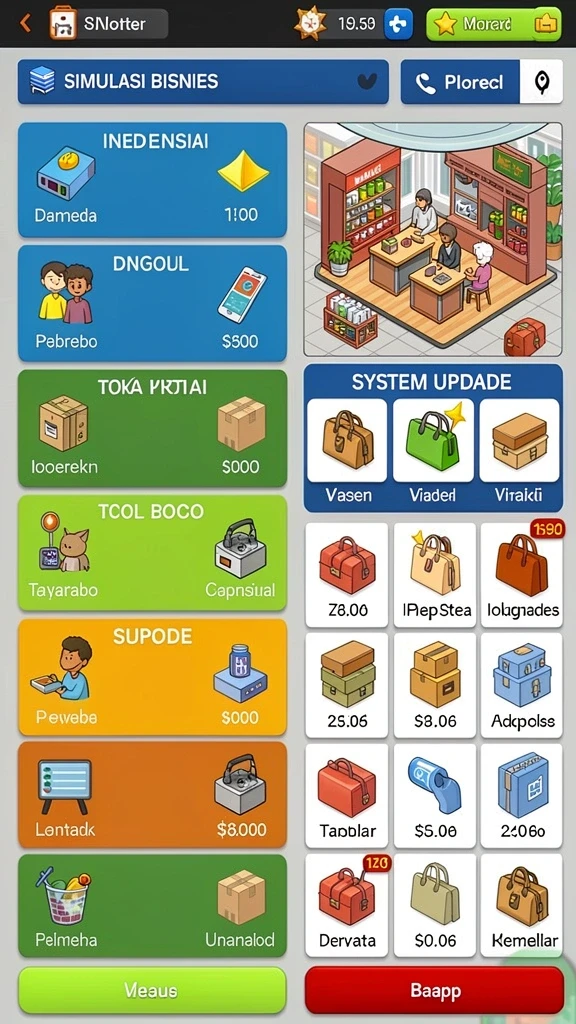Open the DNGOUL Pebrebo card
The image size is (576, 1024).
click(152, 303)
